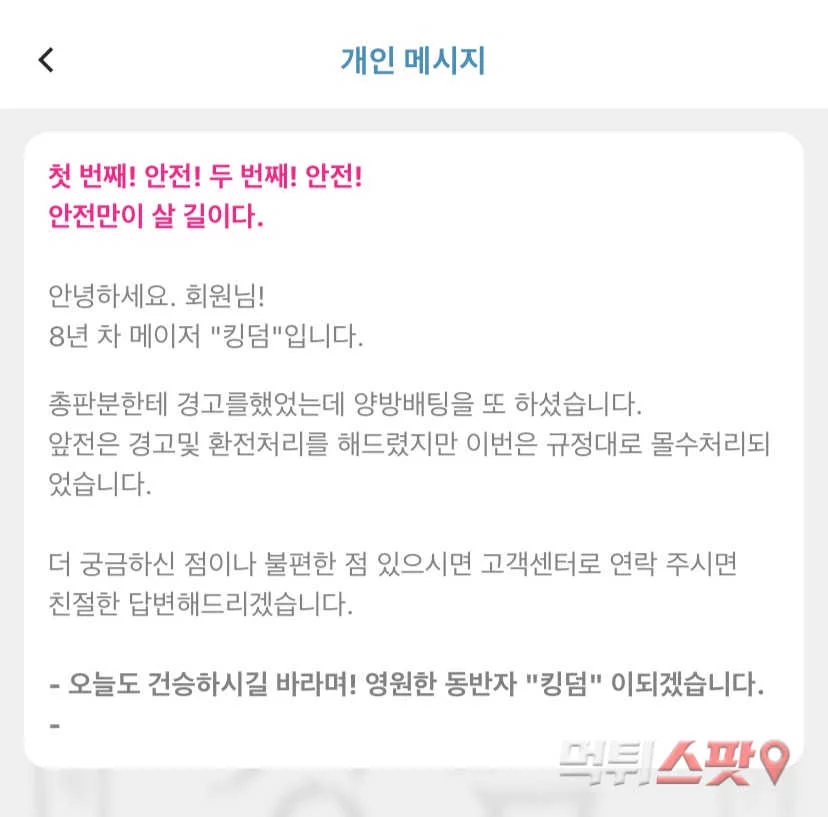Screen dimensions: 828x817
Task: Go back from the 개인 메시지 screen
Action: (46, 60)
